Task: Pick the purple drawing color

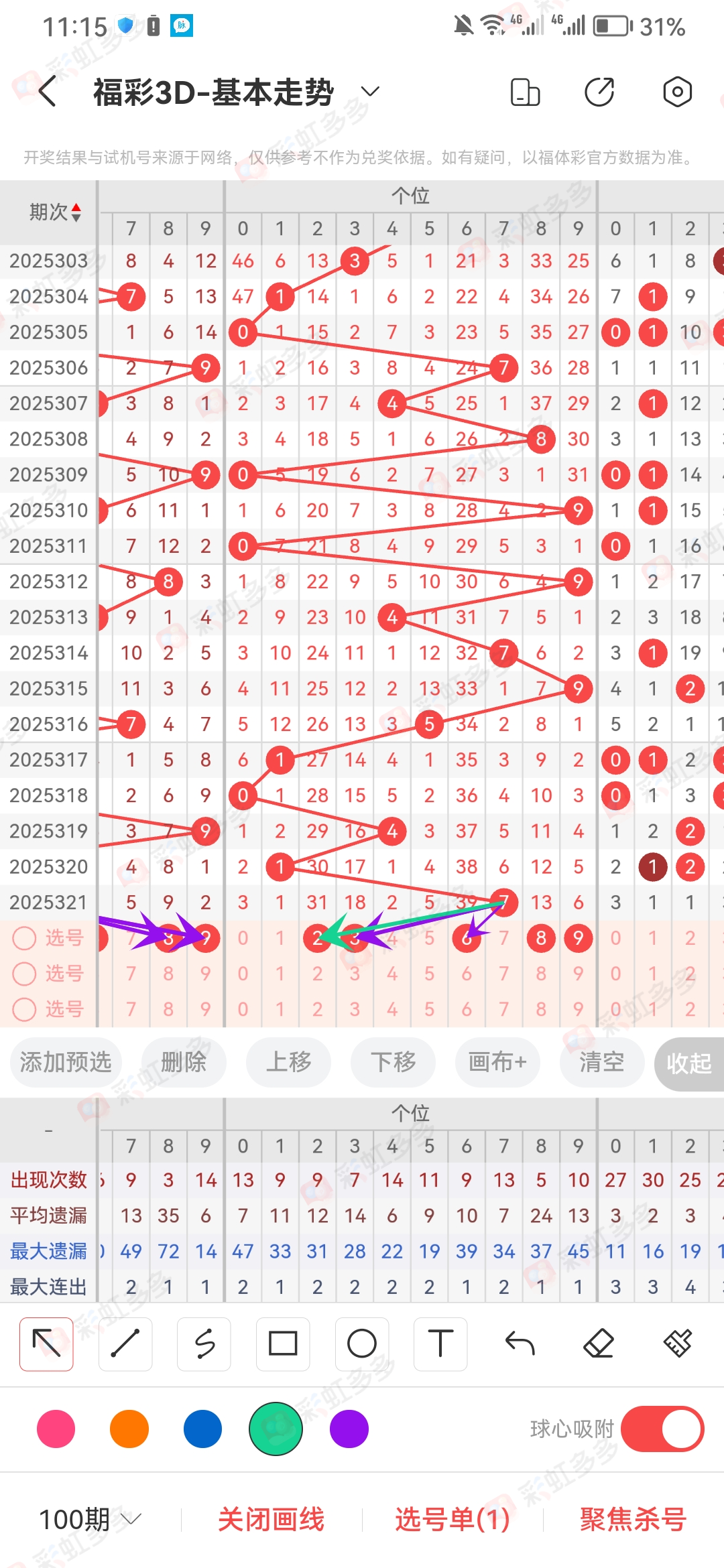Action: pos(349,1429)
